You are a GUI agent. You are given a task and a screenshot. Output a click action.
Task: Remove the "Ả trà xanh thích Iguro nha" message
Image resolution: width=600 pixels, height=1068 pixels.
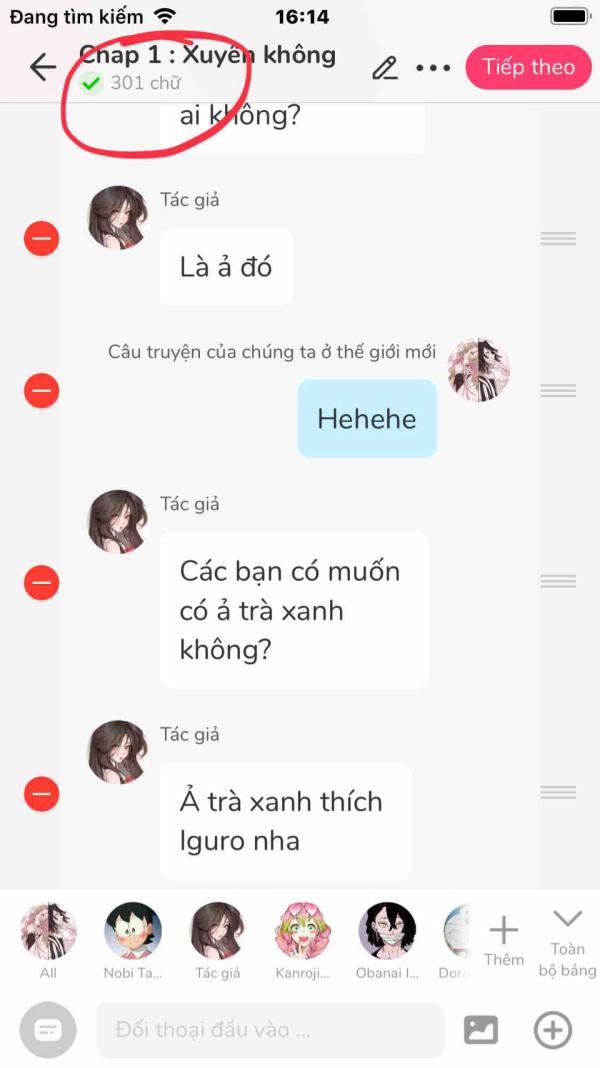[x=42, y=794]
